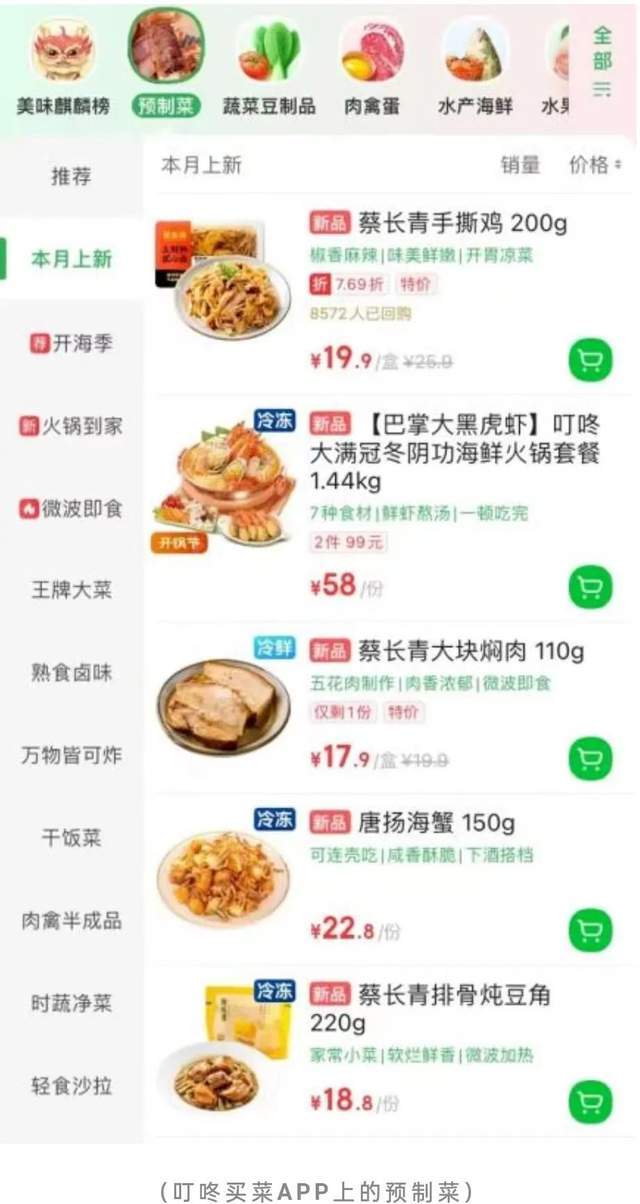Open the 熟食卤味 sidebar section

point(71,673)
